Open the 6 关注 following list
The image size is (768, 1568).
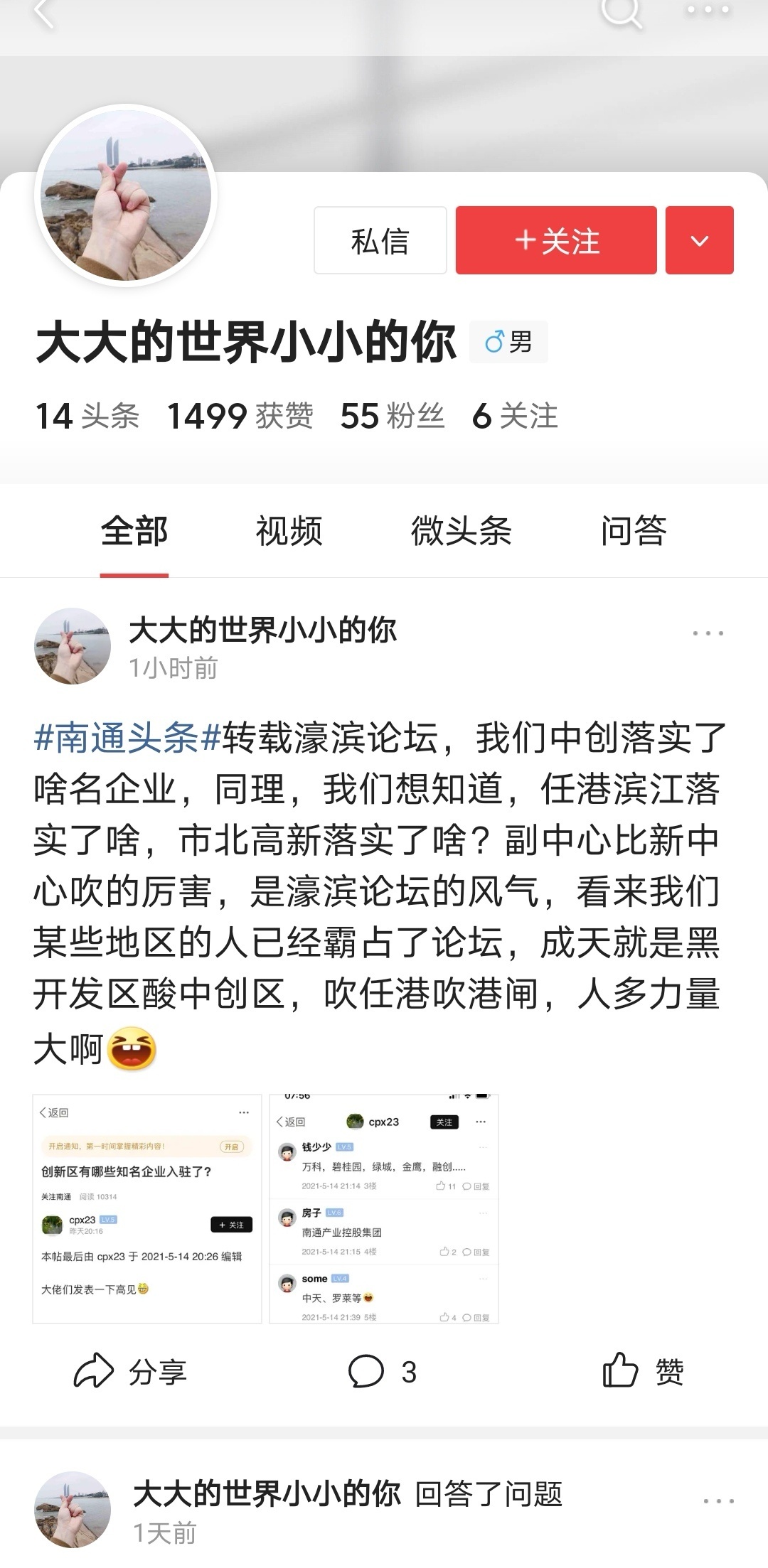coord(515,416)
